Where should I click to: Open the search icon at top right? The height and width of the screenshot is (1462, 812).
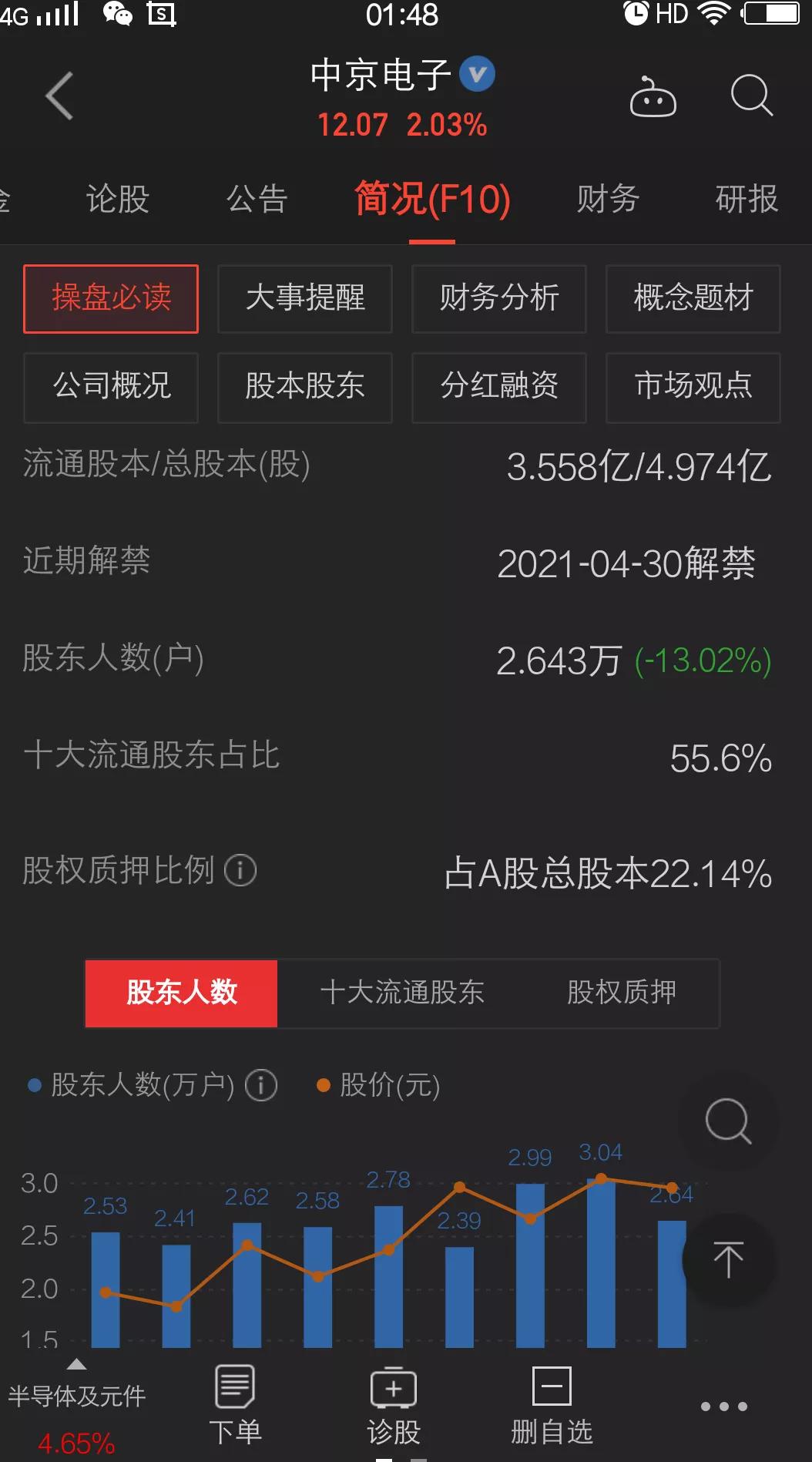(x=751, y=96)
